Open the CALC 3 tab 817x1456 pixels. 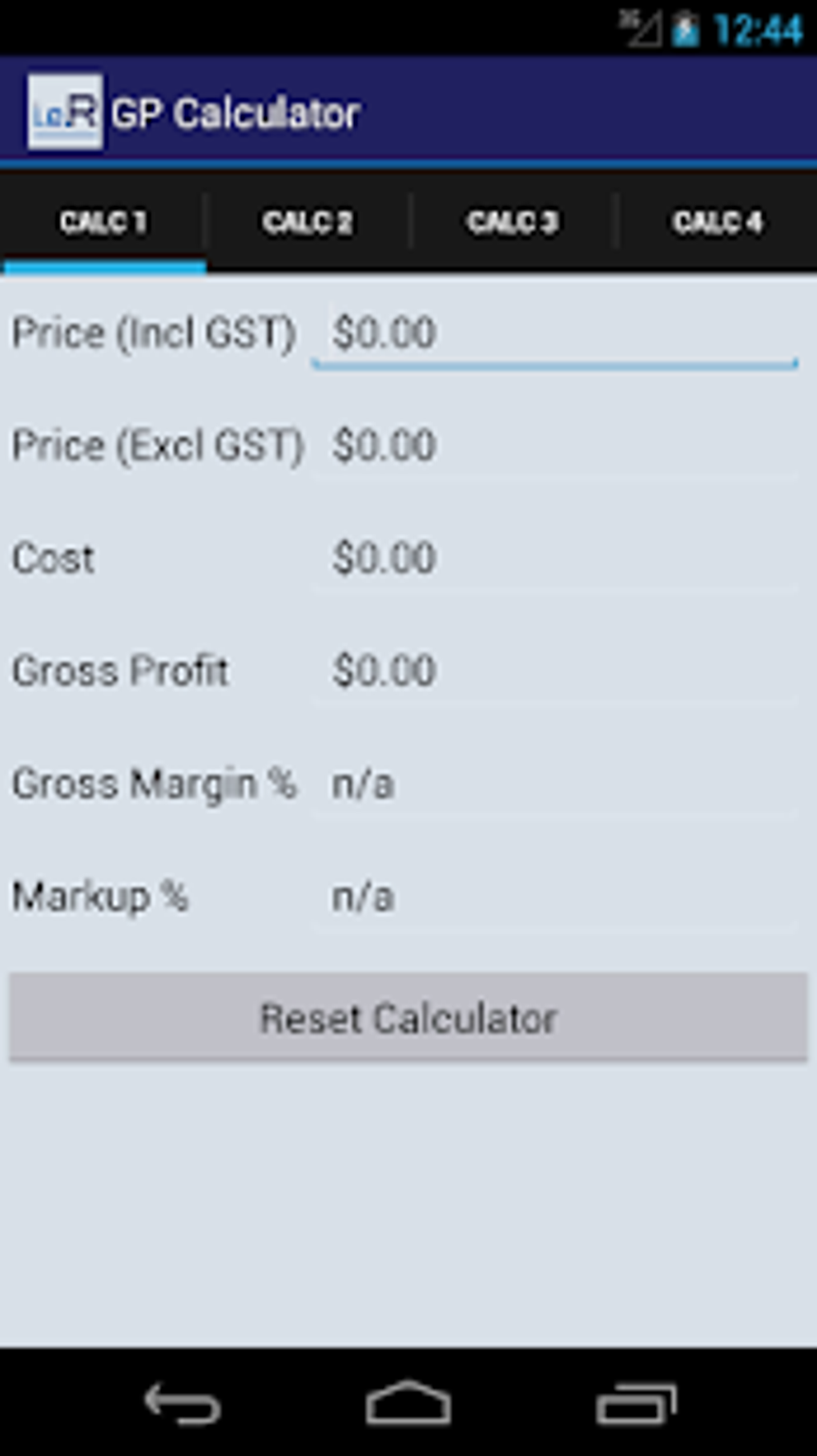[x=513, y=222]
